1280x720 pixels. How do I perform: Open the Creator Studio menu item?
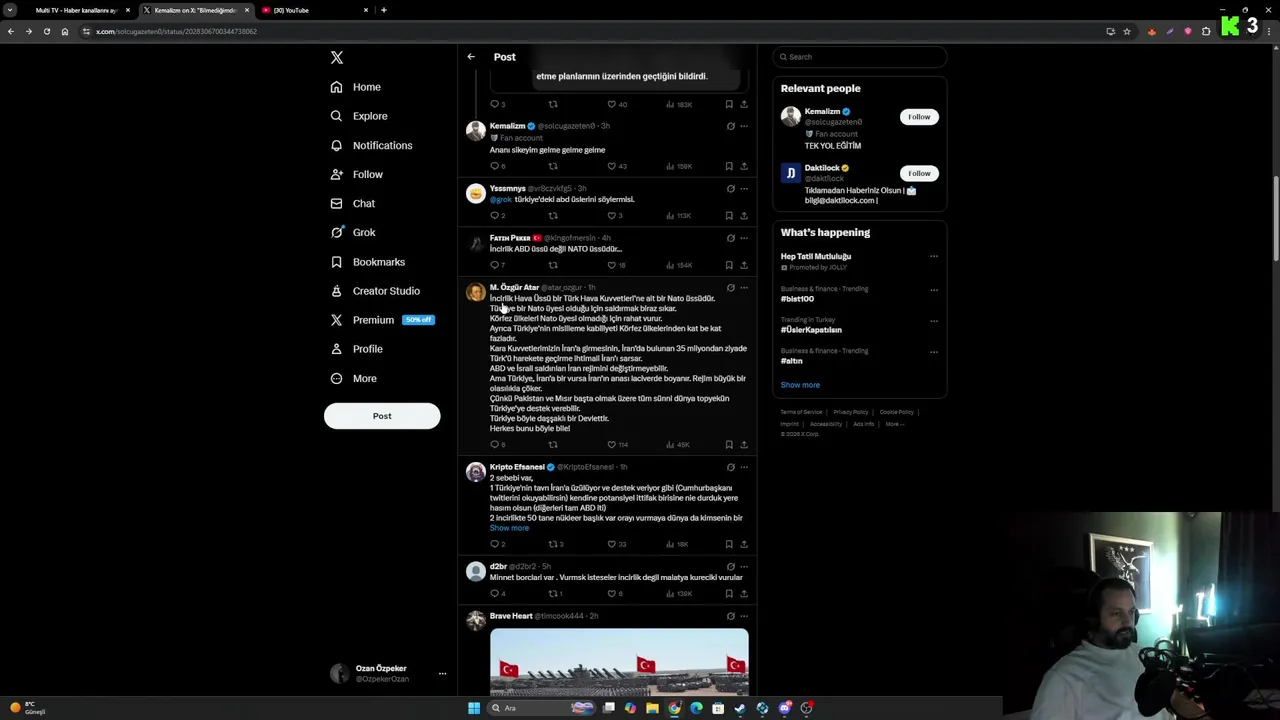[x=385, y=291]
